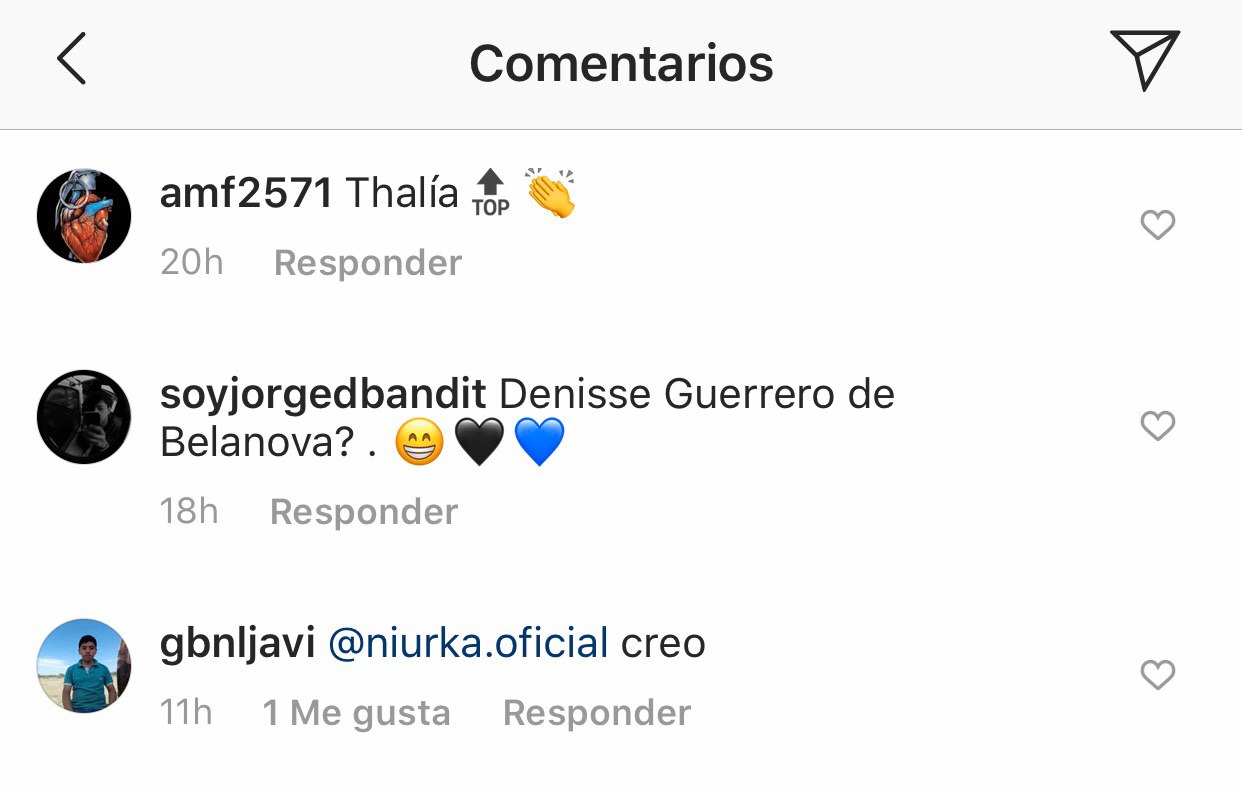
Task: Like gbnljavi's comment
Action: [x=1157, y=676]
